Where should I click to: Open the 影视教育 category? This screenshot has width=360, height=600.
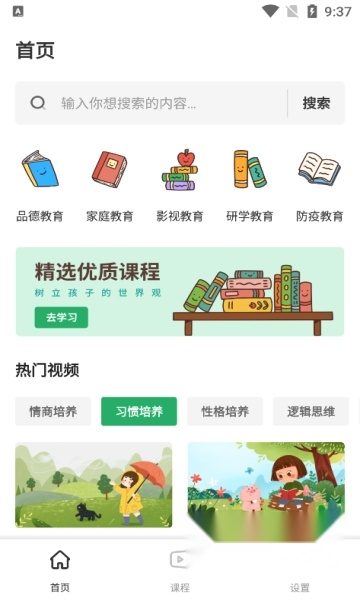coord(180,186)
